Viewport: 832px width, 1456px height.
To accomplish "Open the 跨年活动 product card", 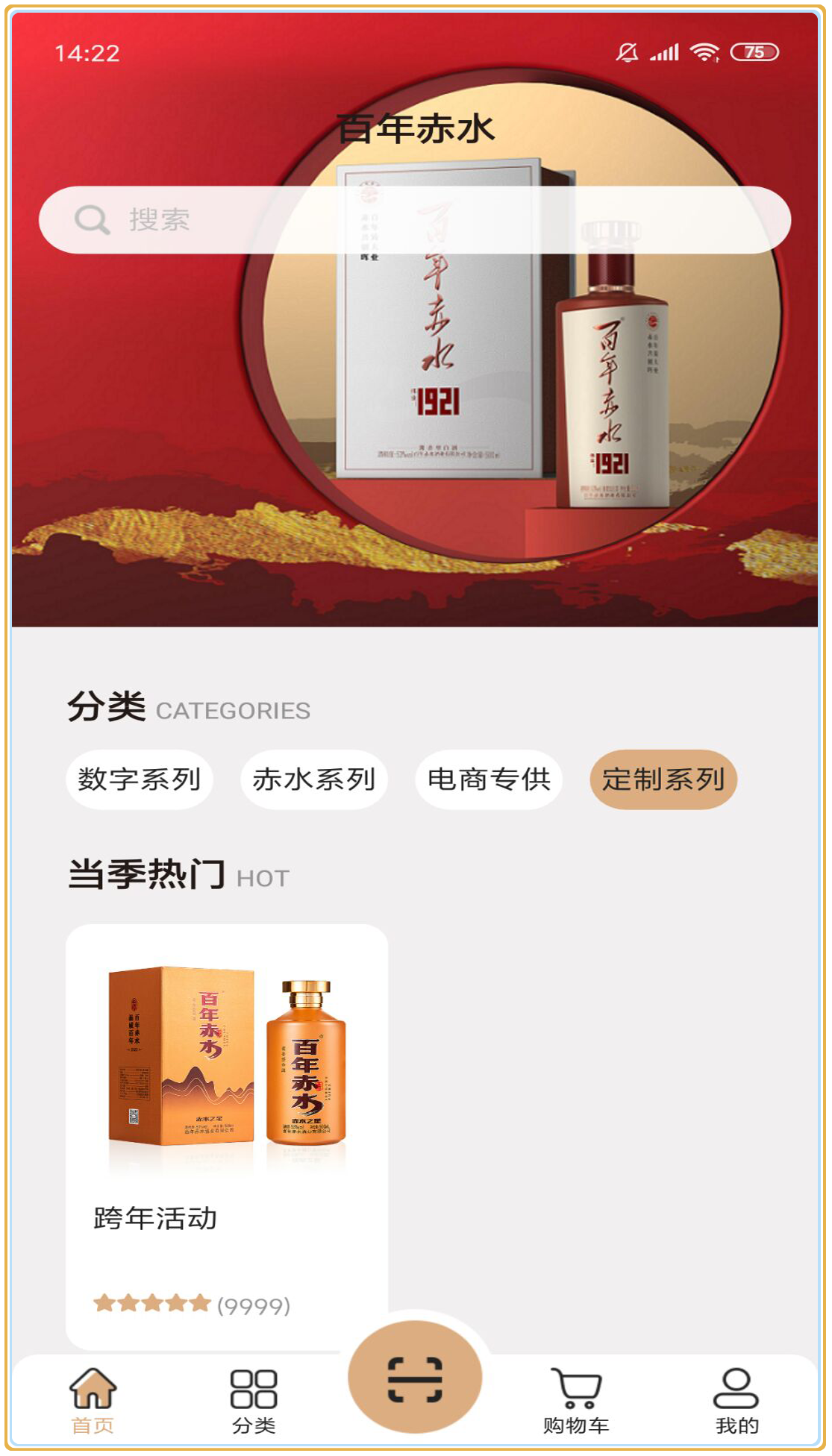I will click(227, 1134).
